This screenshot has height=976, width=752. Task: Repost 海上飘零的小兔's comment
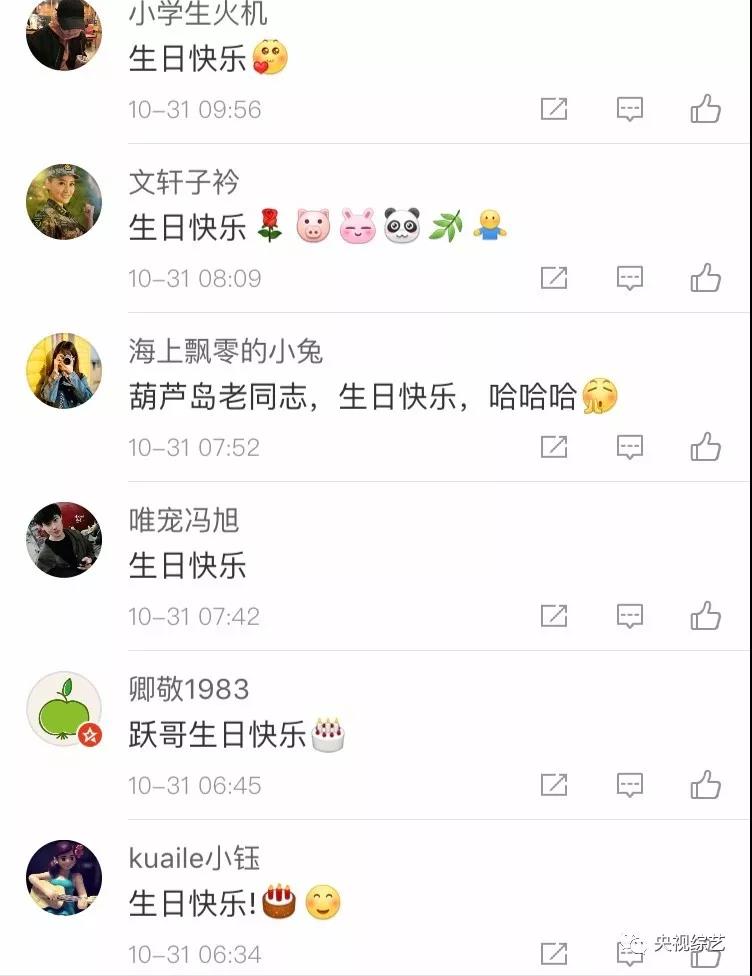click(554, 447)
